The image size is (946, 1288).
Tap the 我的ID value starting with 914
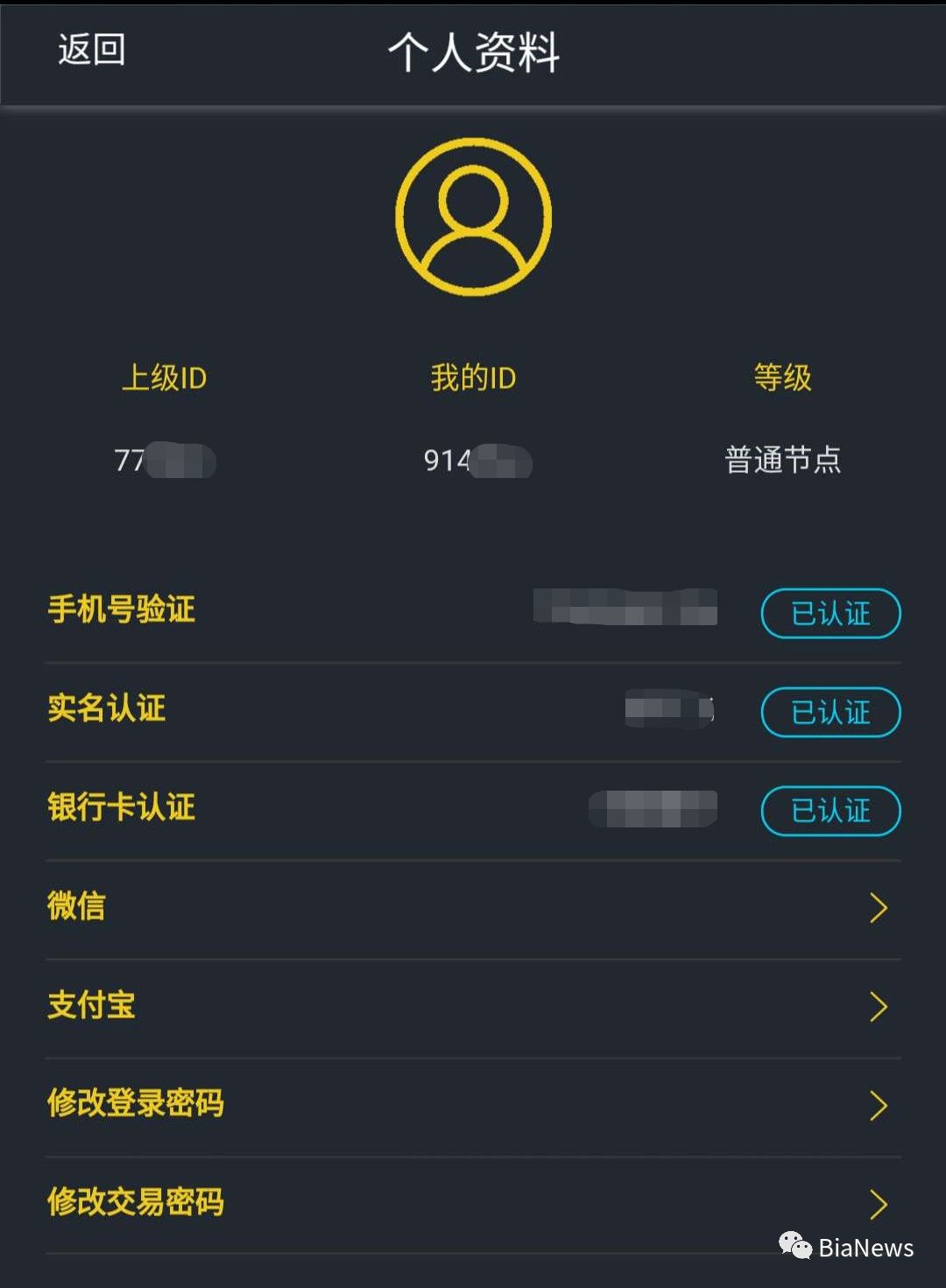473,461
